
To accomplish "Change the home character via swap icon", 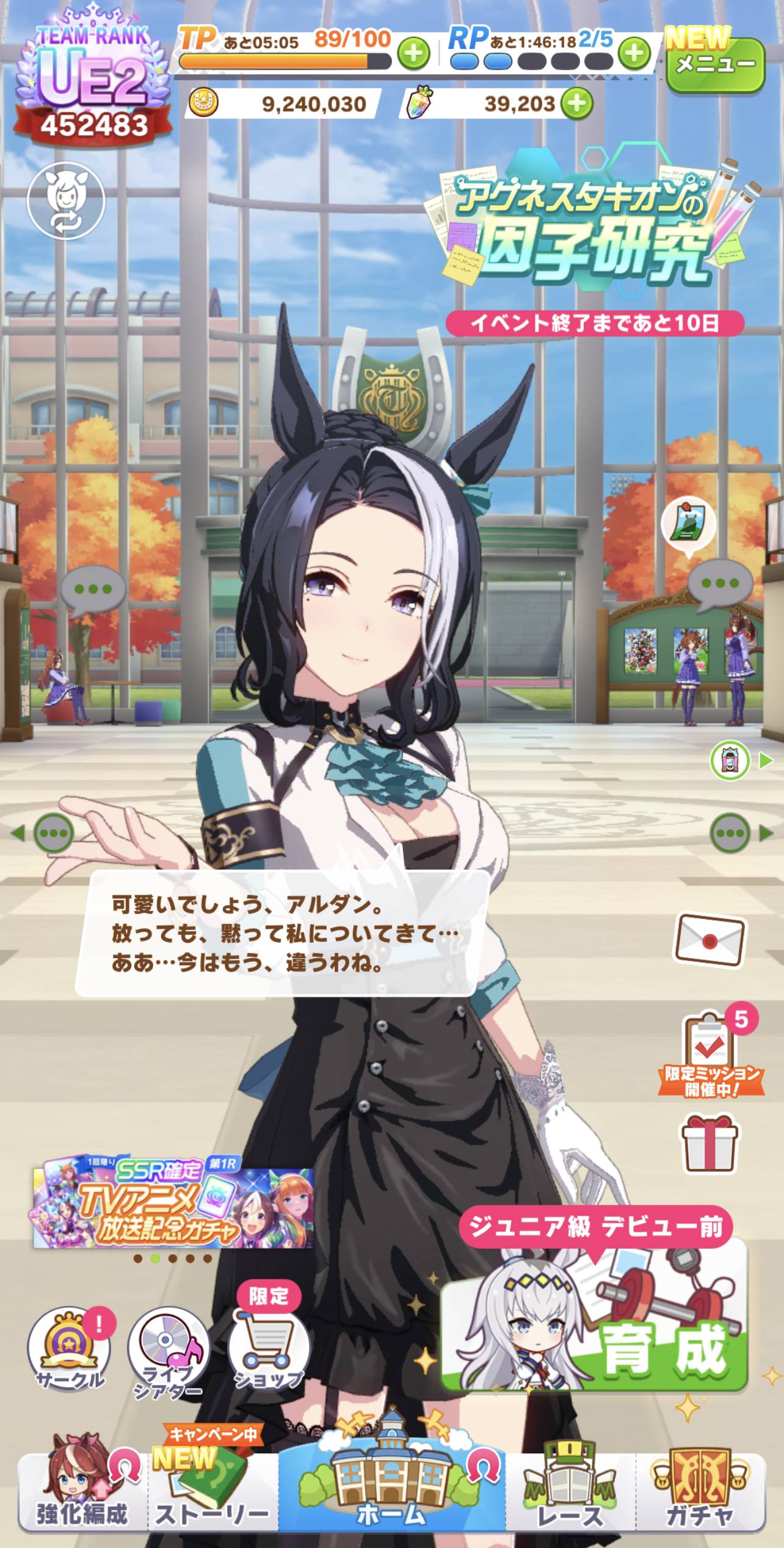I will (66, 201).
